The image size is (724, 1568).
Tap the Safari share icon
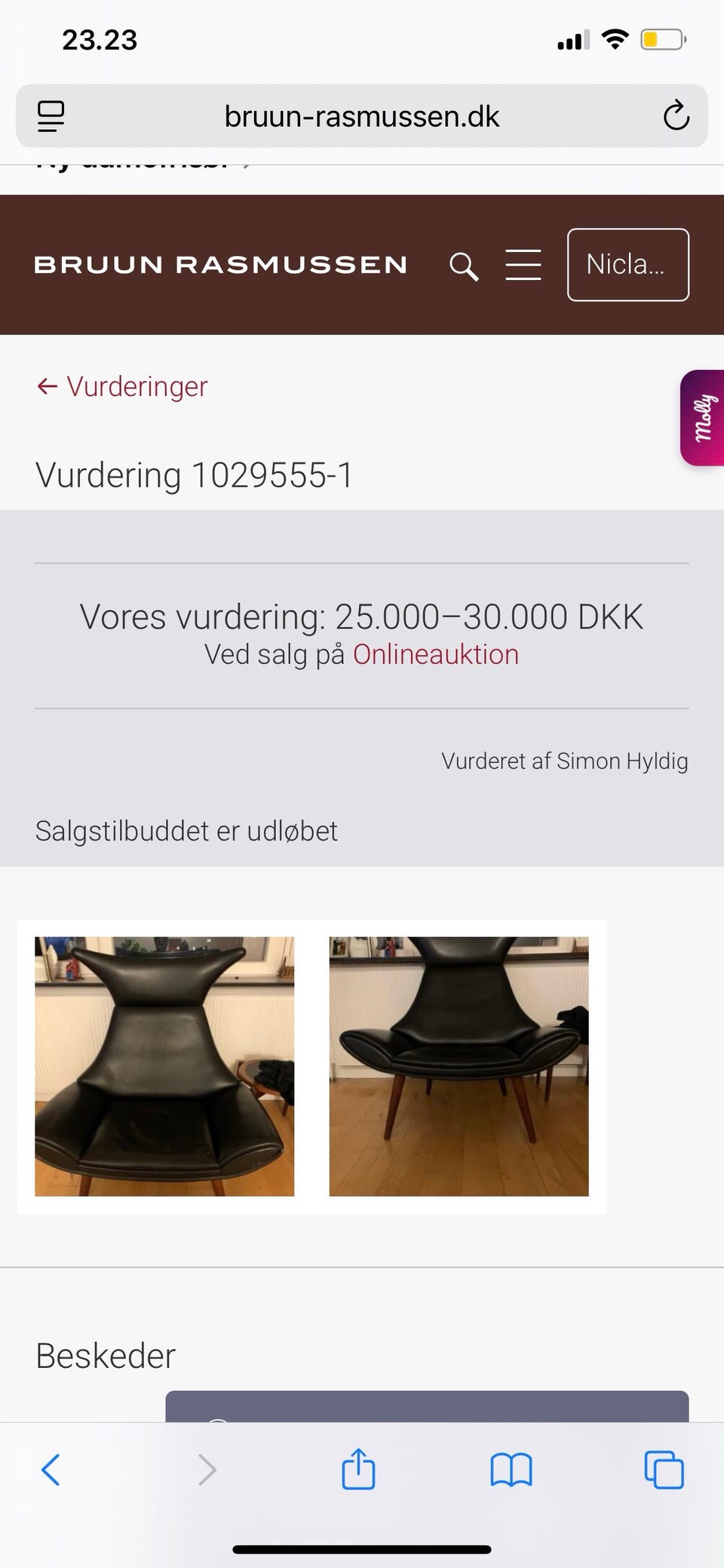pos(359,1469)
